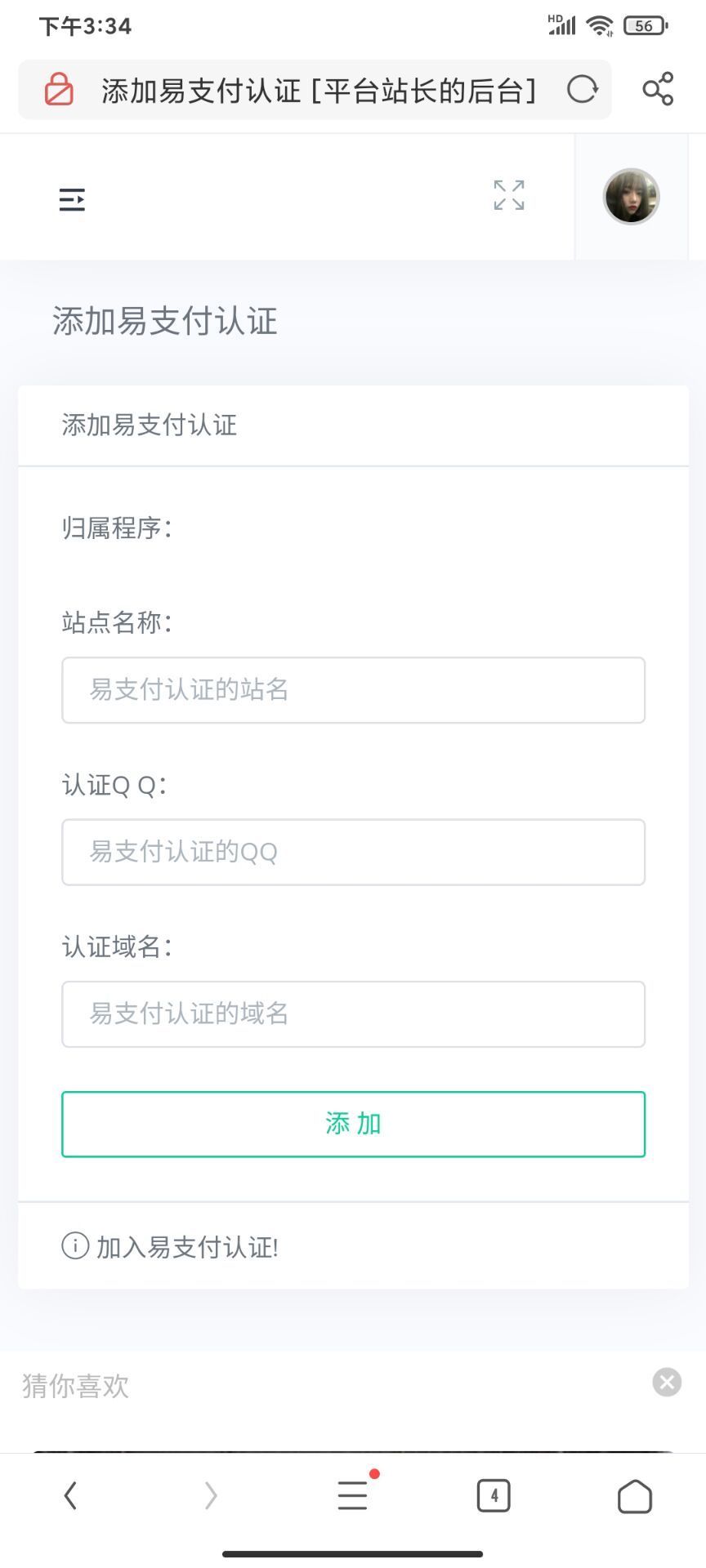Open the sidebar menu toggle
This screenshot has height=1568, width=706.
(72, 199)
